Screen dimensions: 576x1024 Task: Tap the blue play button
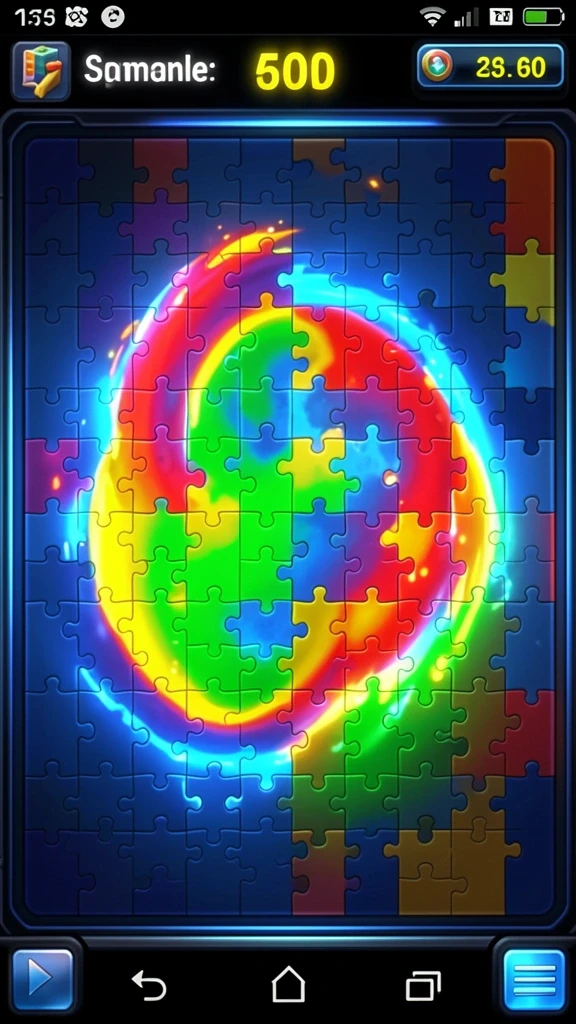(x=42, y=980)
